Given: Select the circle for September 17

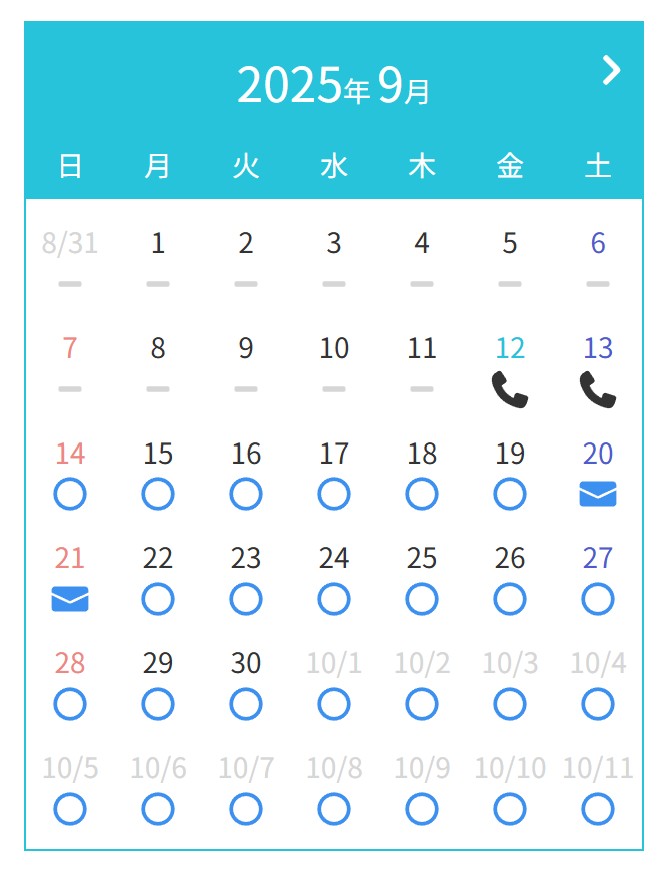Looking at the screenshot, I should point(334,494).
